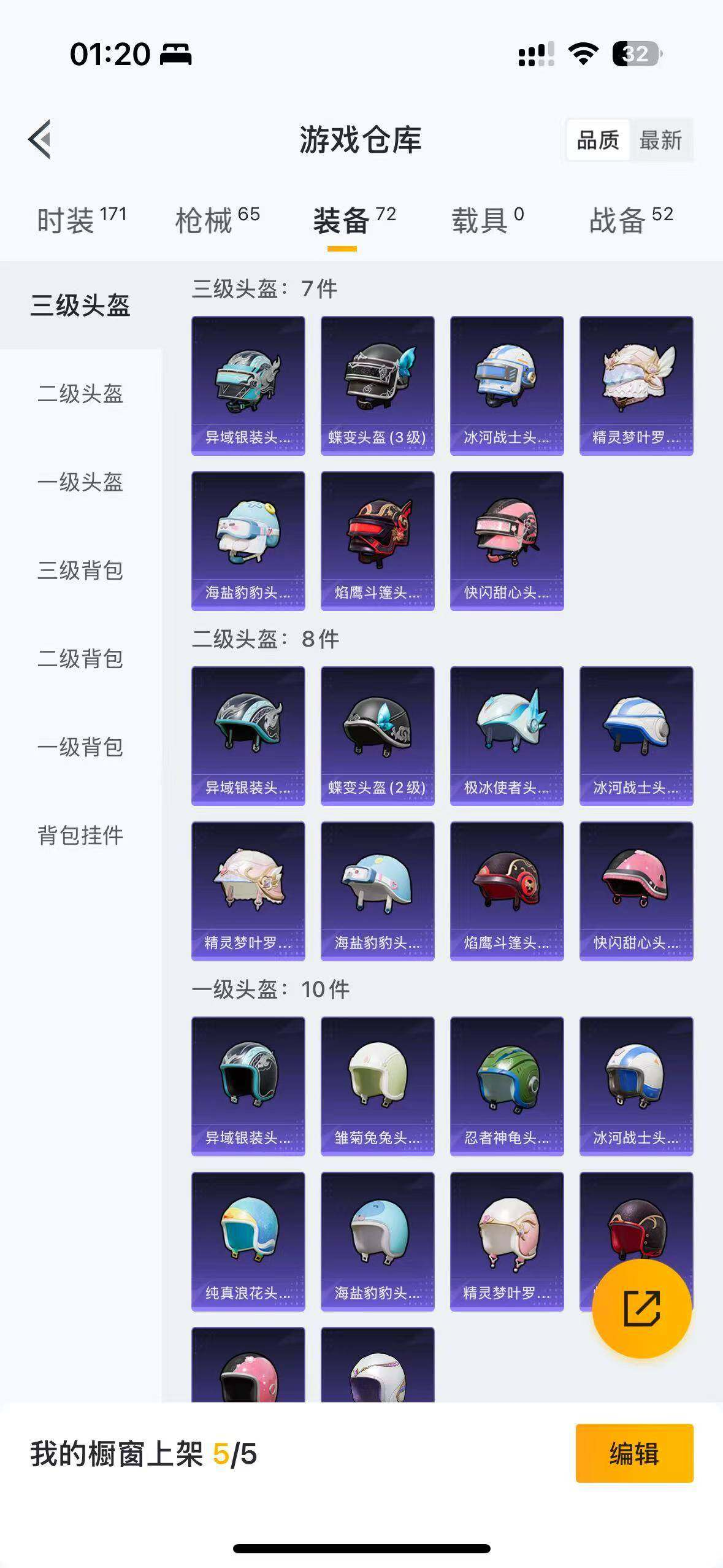Viewport: 723px width, 1568px height.
Task: View the 雏菊兔兔 helmet
Action: 377,1086
